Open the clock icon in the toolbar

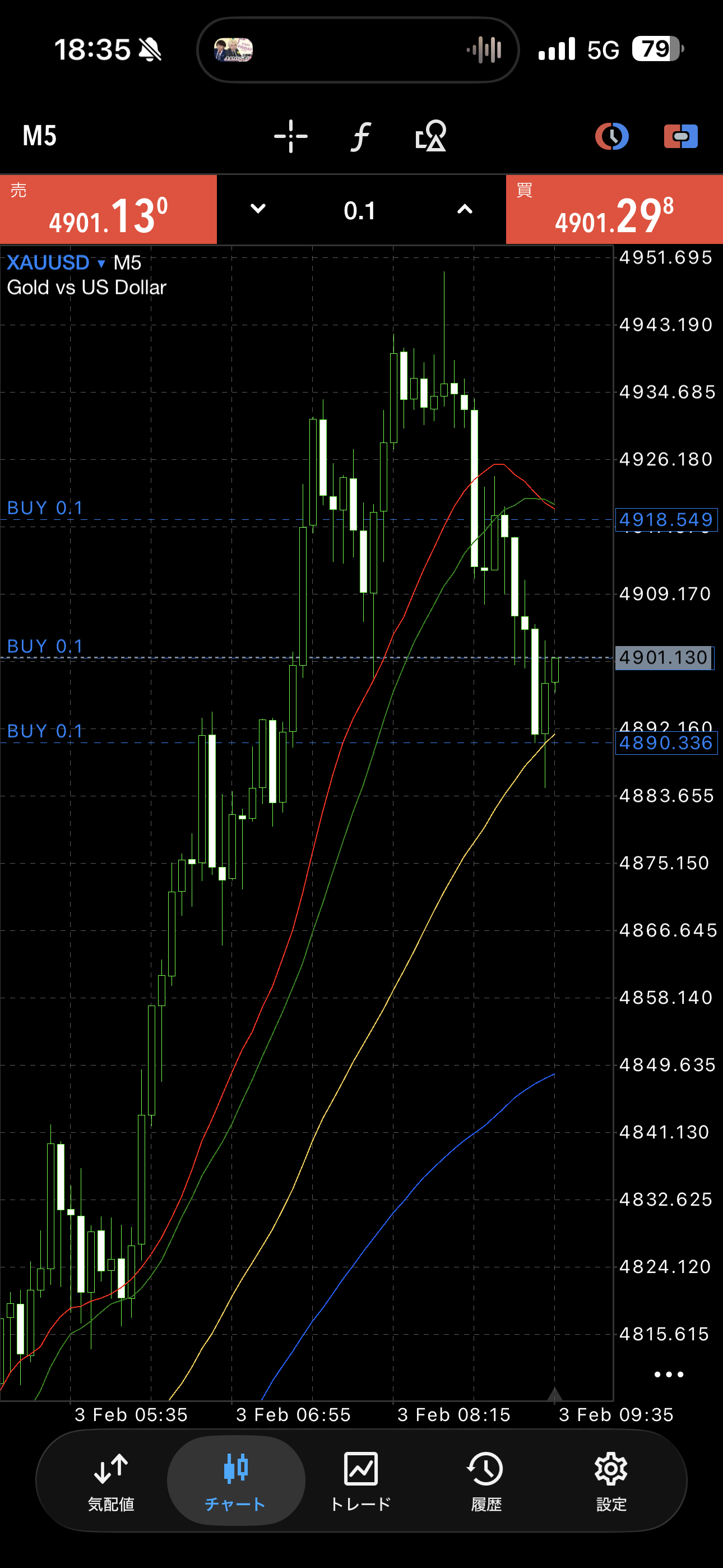tap(611, 136)
